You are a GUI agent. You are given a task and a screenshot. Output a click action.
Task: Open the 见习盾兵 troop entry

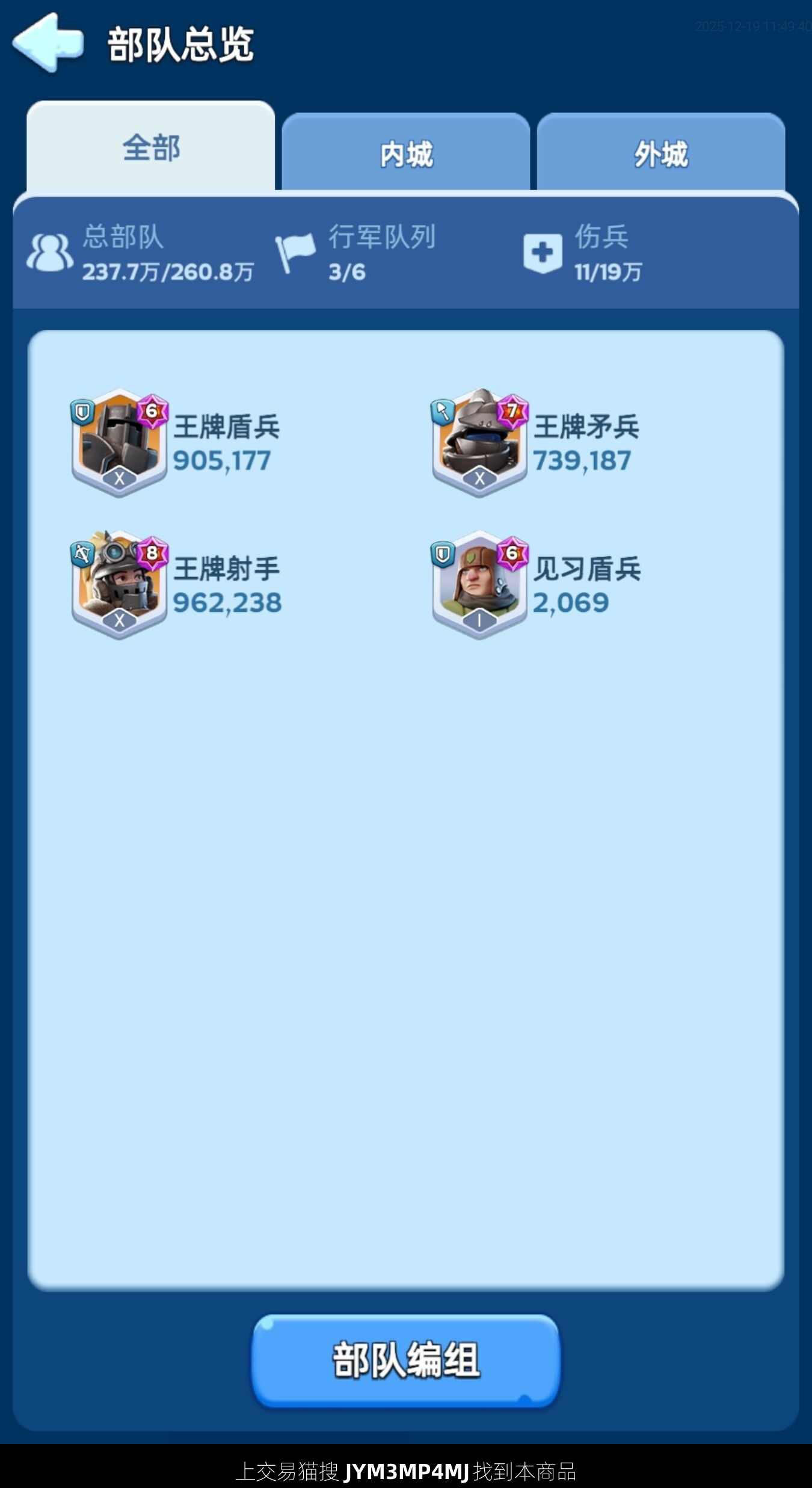click(x=479, y=585)
